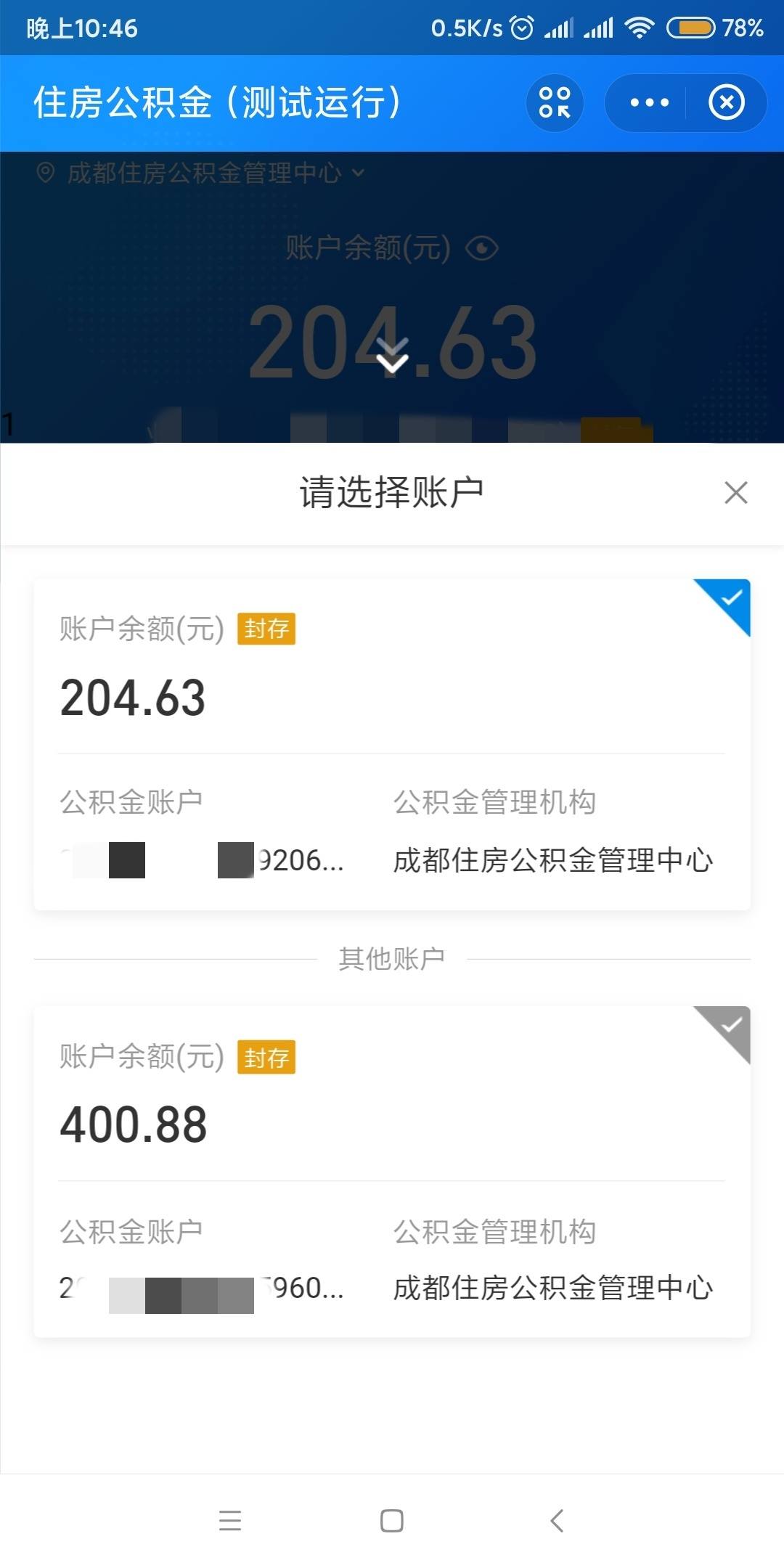The width and height of the screenshot is (784, 1568).
Task: Switch to the 其他账户 section label
Action: coord(392,957)
